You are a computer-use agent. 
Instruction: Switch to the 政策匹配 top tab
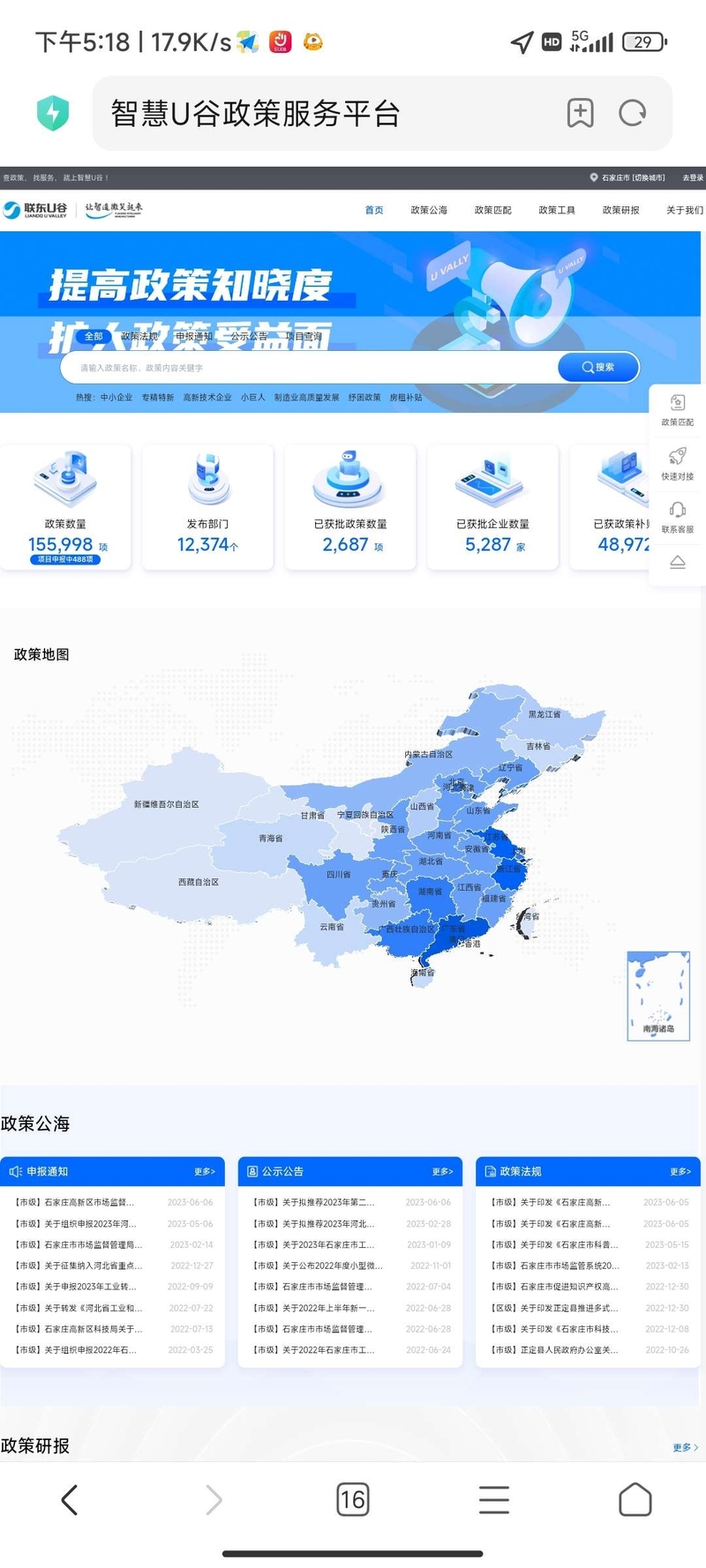(492, 210)
